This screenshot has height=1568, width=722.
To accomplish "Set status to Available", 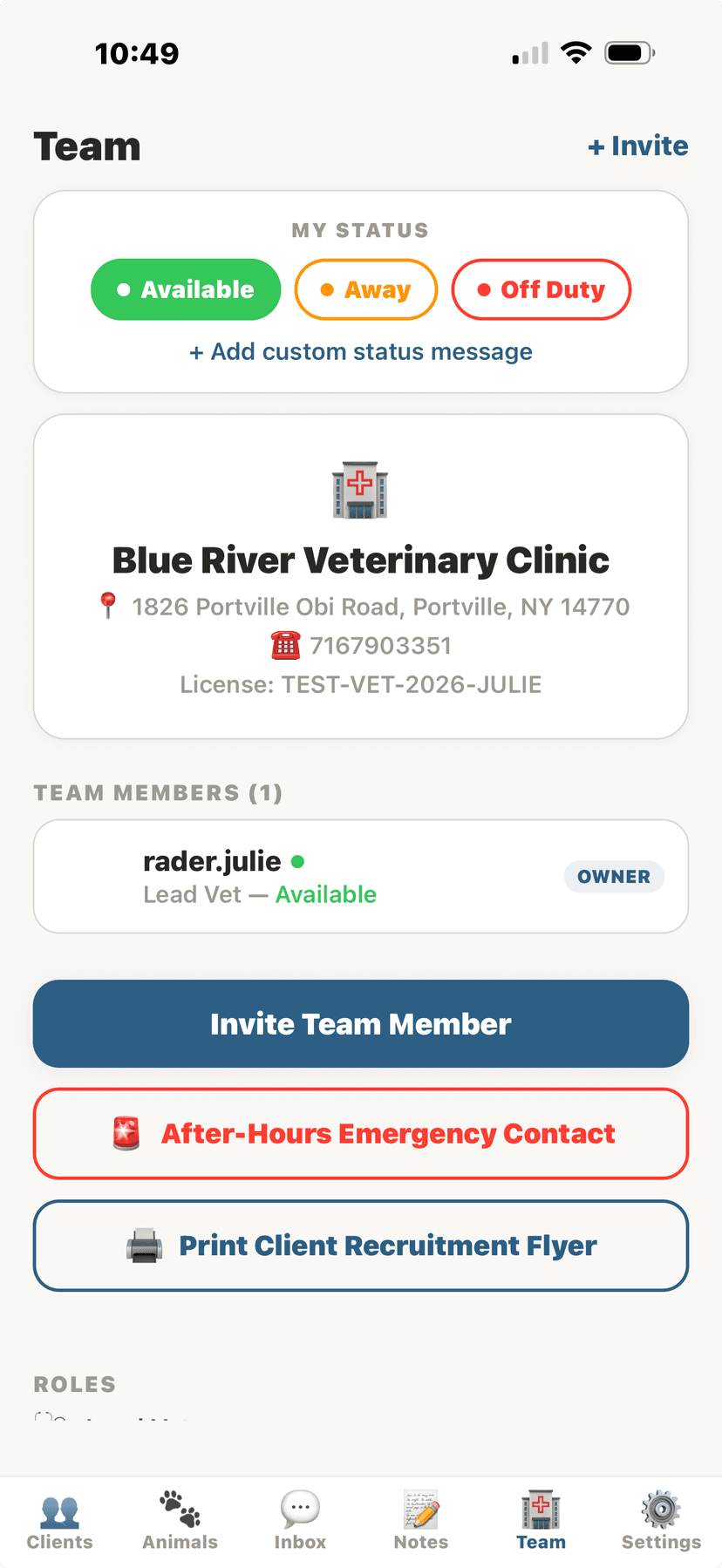I will (185, 289).
